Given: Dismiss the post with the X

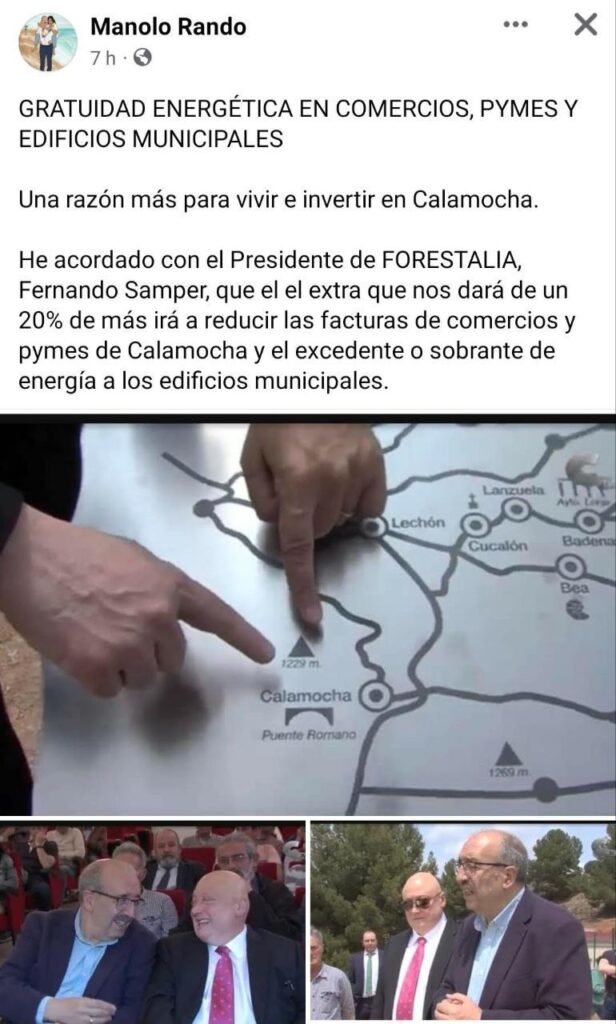Looking at the screenshot, I should tap(585, 25).
